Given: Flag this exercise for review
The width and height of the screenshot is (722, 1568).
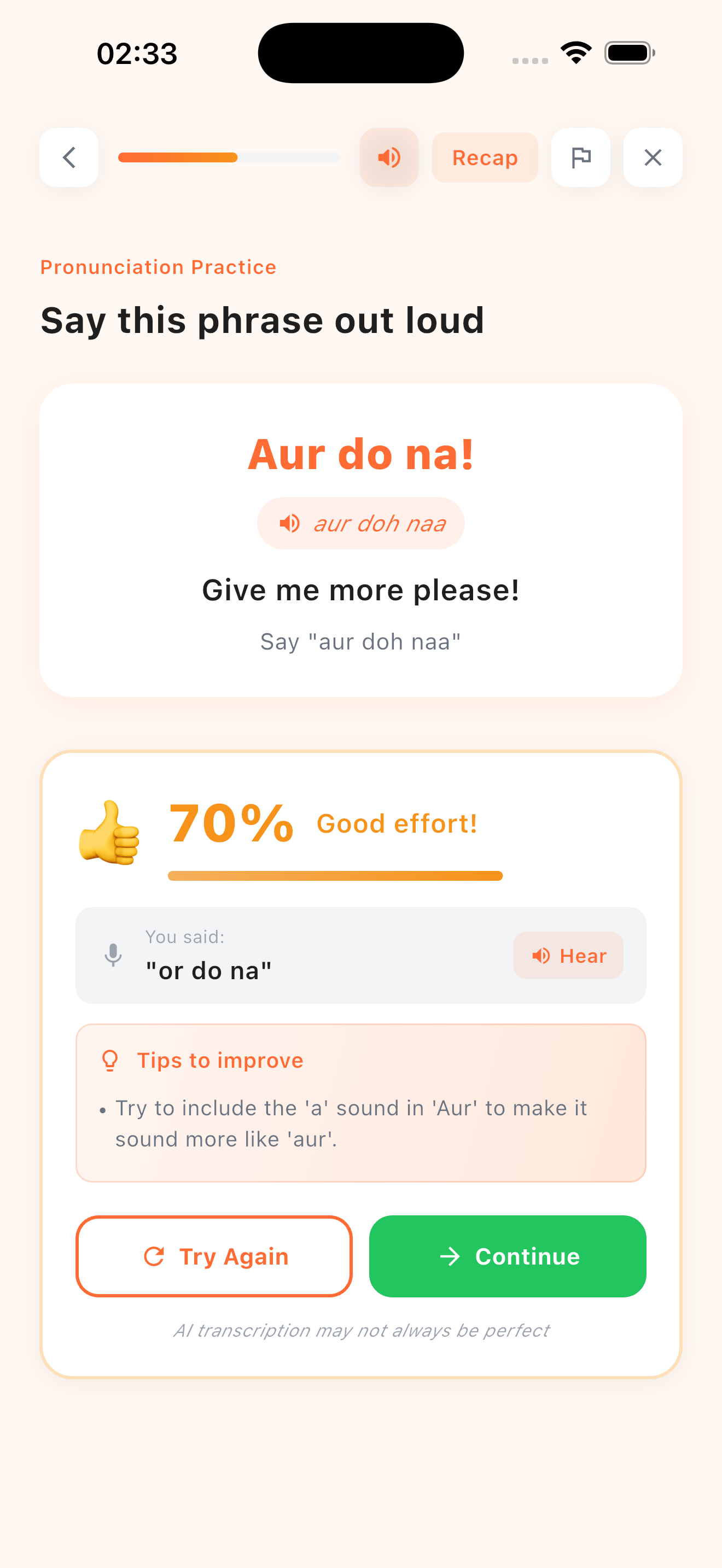Looking at the screenshot, I should [580, 157].
